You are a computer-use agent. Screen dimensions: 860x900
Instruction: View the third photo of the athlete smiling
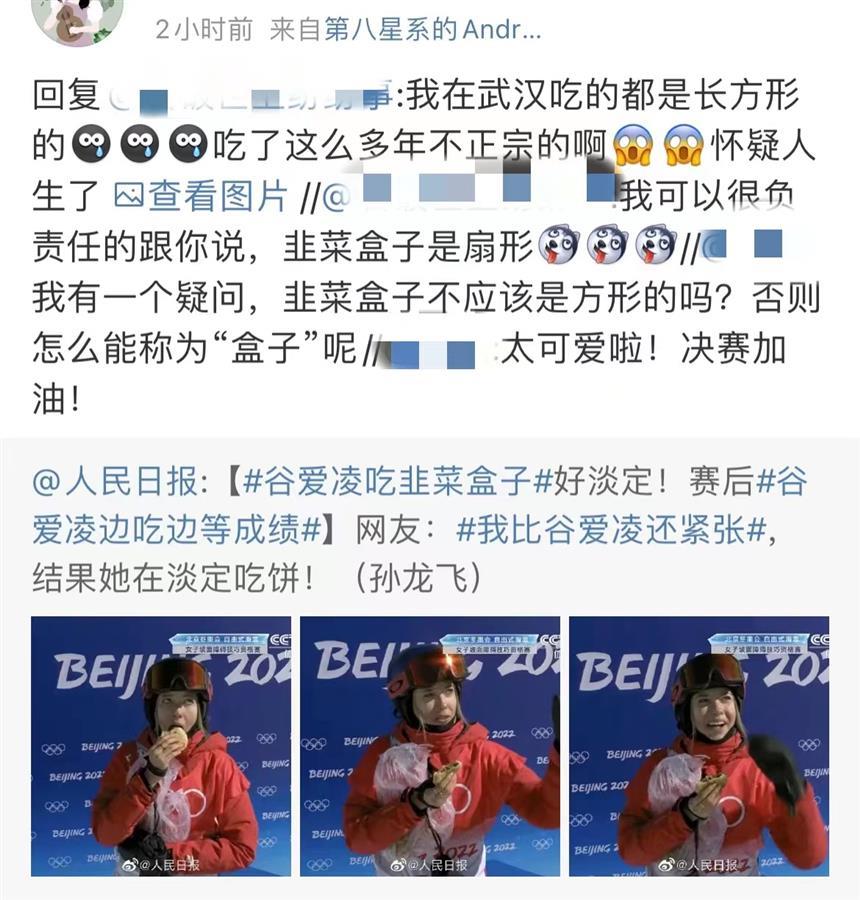(x=699, y=746)
